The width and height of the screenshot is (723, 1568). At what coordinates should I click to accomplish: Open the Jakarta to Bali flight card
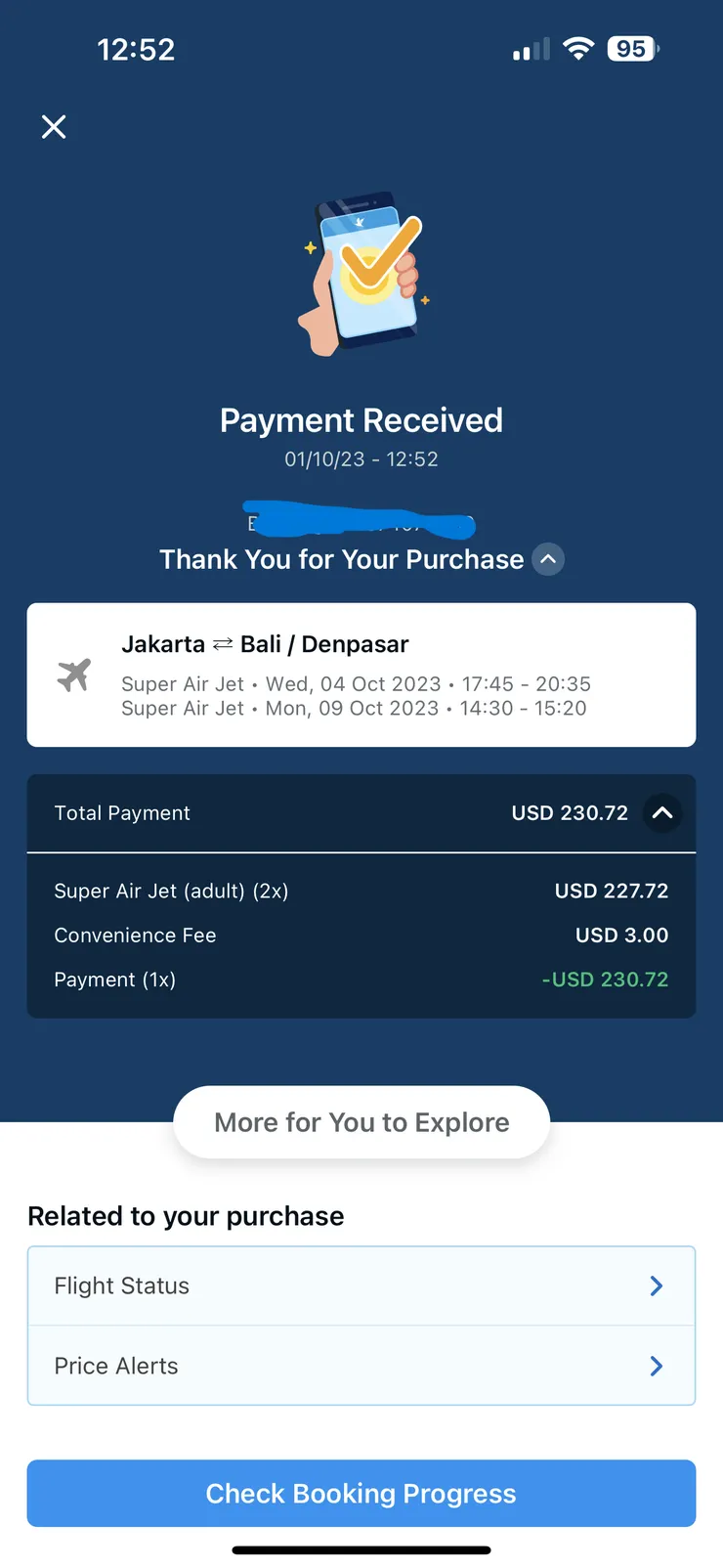coord(361,675)
